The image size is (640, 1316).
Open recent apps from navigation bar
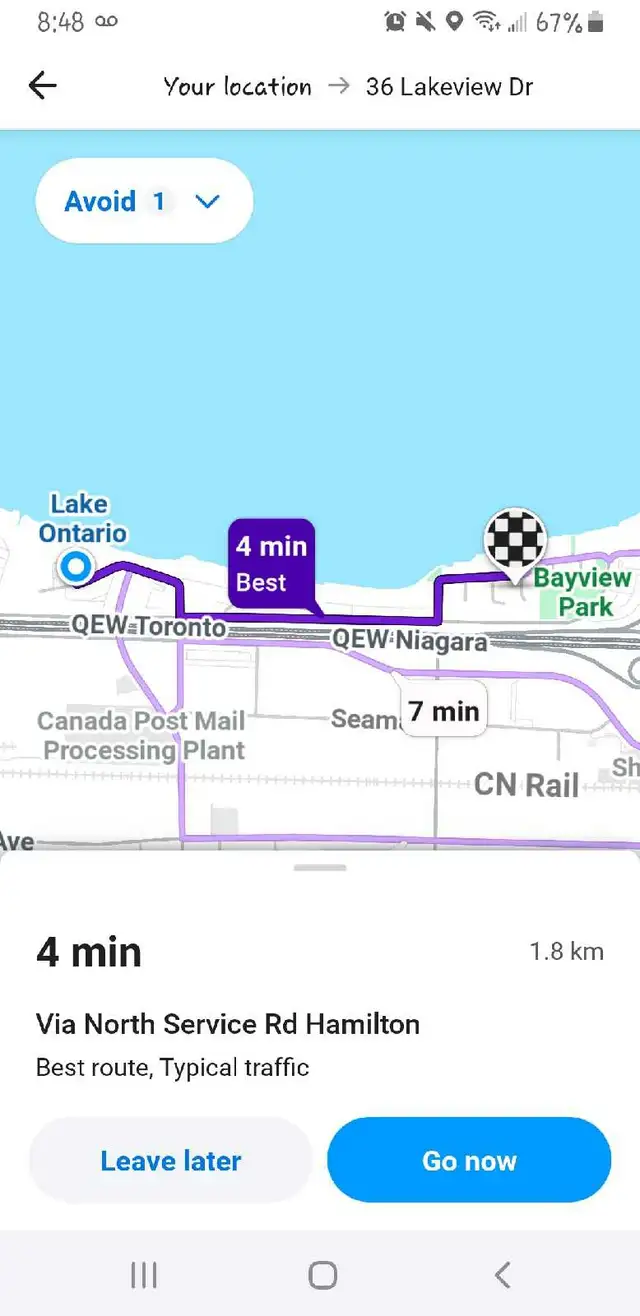pyautogui.click(x=144, y=1274)
